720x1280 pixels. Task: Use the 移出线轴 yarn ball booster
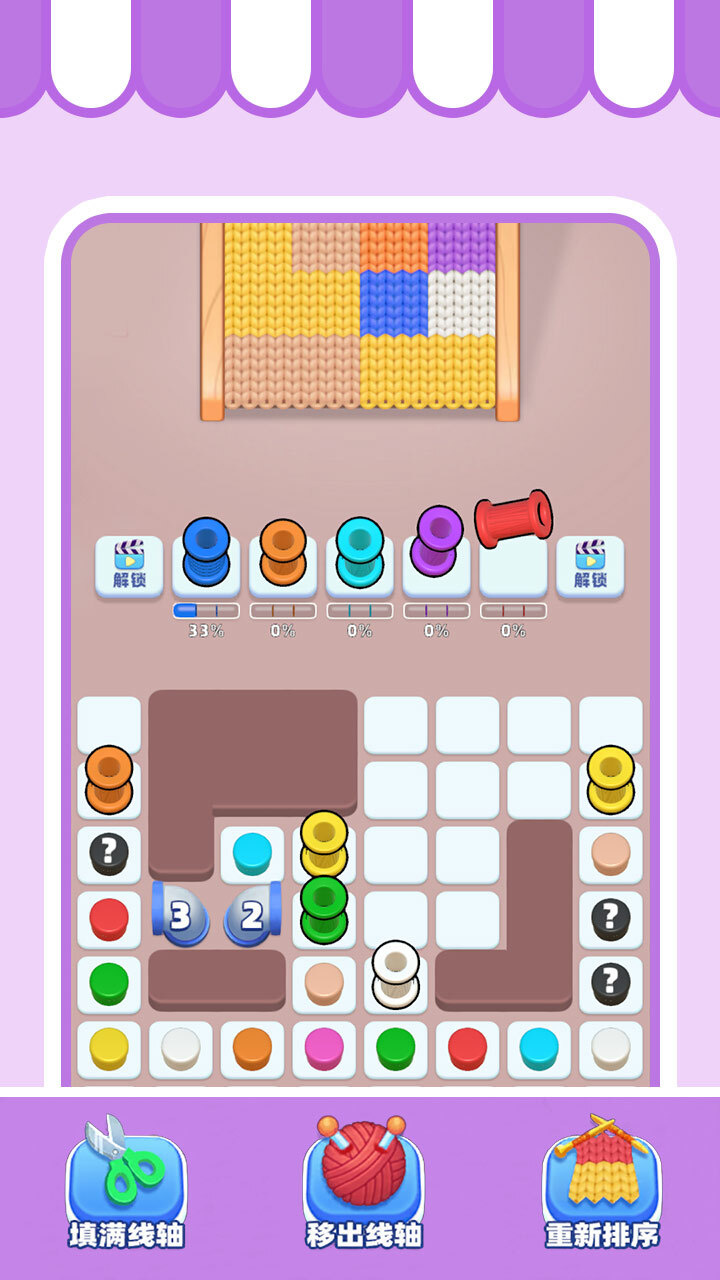pos(363,1186)
